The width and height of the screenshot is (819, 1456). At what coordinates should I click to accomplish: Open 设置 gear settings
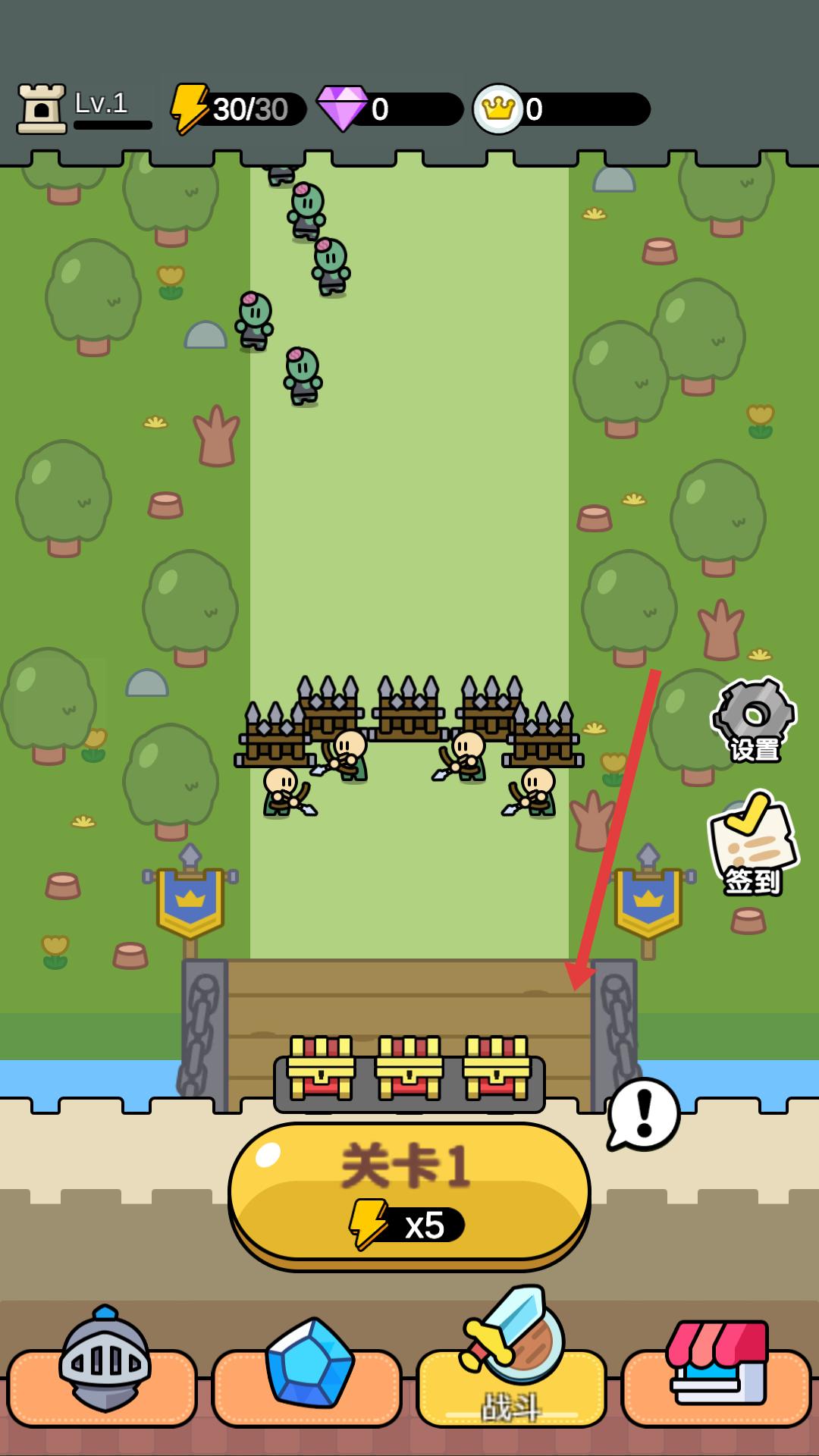click(753, 720)
